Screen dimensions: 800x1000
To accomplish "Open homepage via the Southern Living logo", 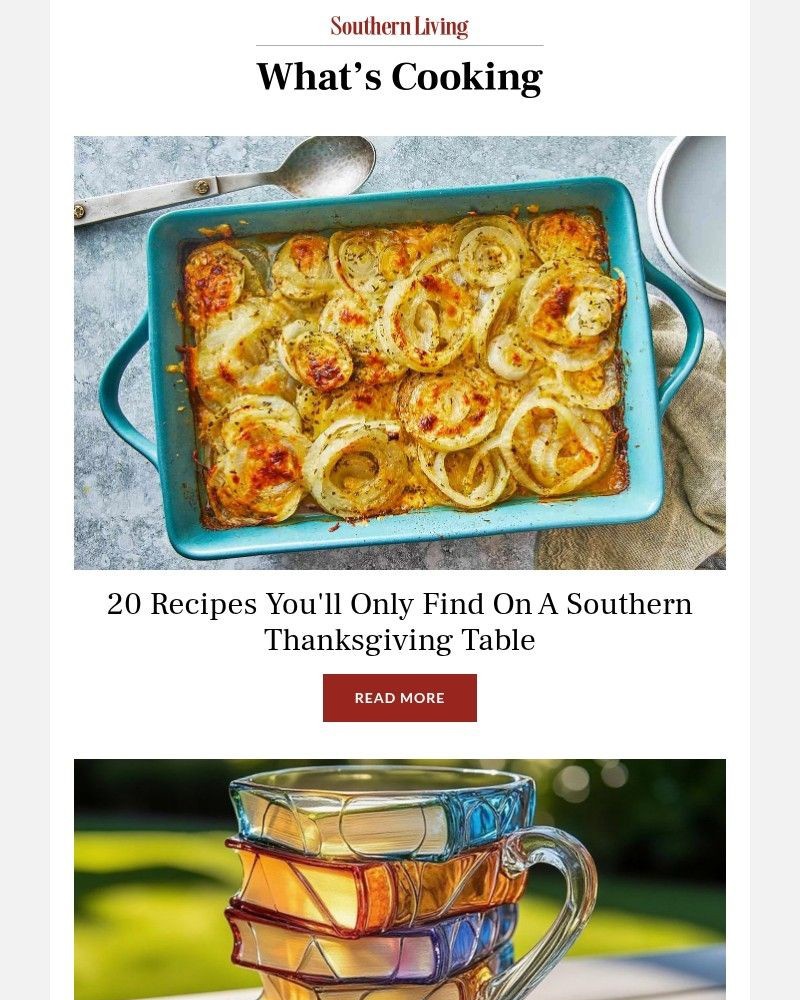I will click(400, 25).
